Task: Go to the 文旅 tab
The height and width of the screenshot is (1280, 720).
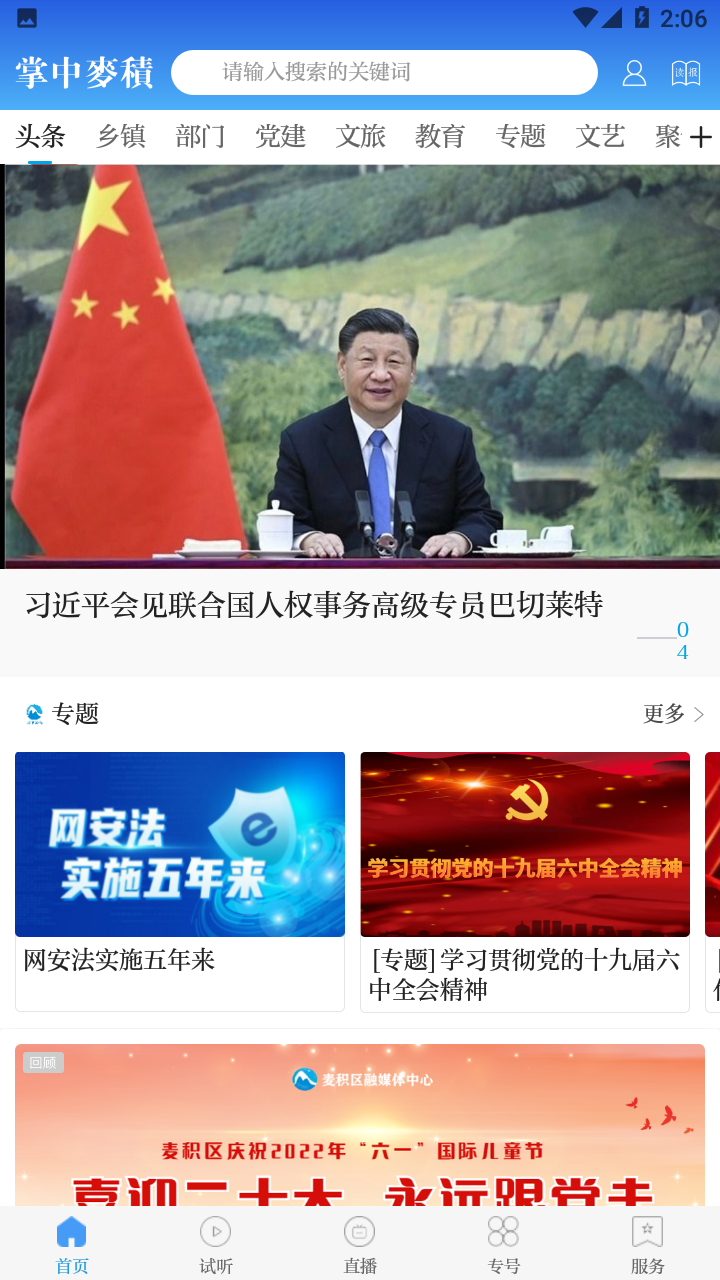Action: (361, 136)
